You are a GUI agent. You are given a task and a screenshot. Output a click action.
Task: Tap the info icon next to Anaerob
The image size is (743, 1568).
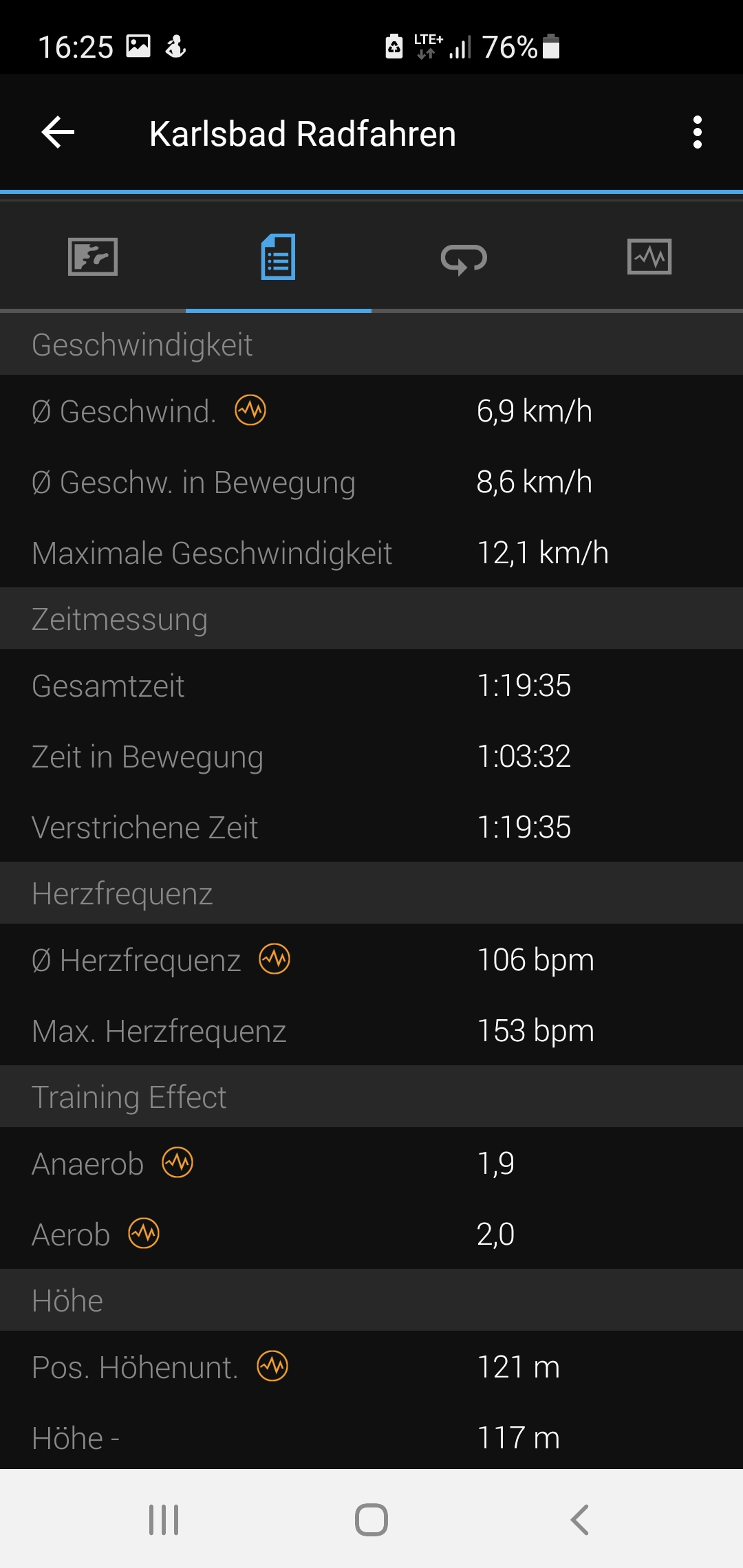pyautogui.click(x=177, y=1163)
